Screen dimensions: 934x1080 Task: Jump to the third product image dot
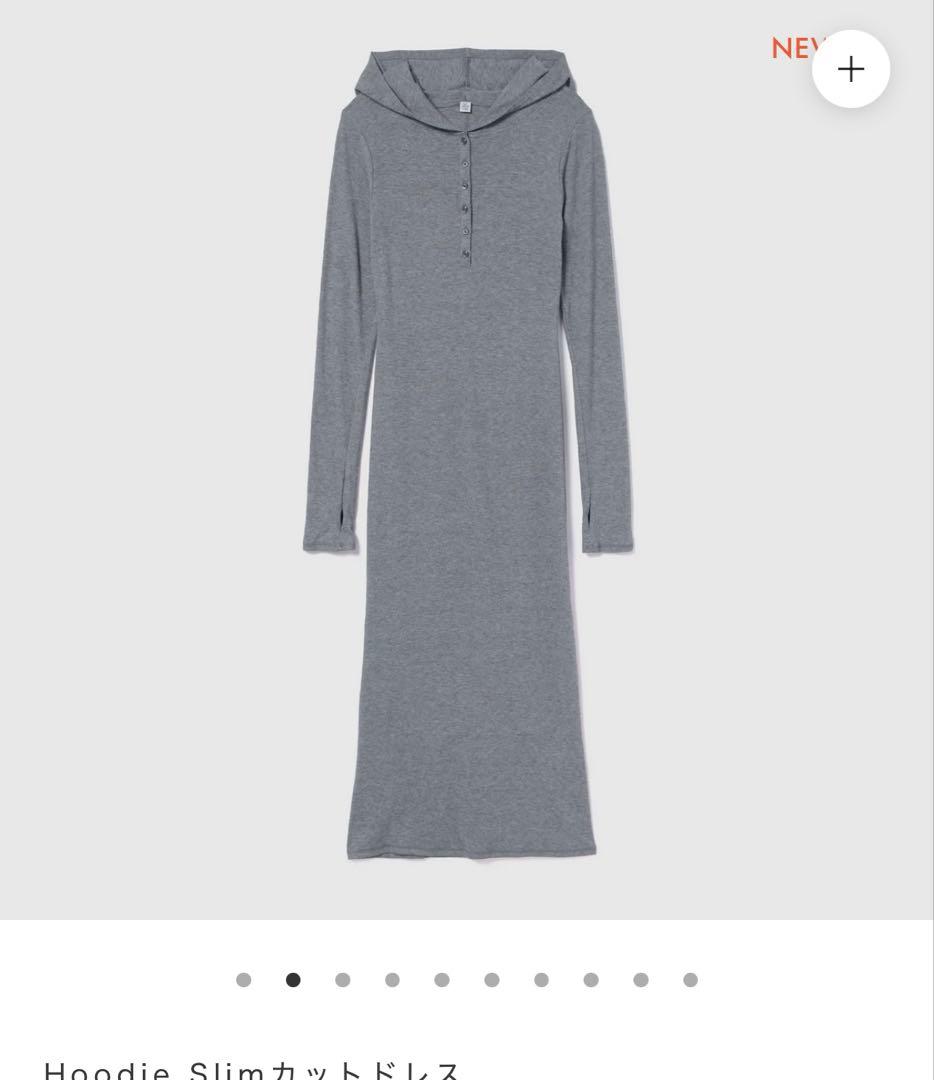pos(343,980)
